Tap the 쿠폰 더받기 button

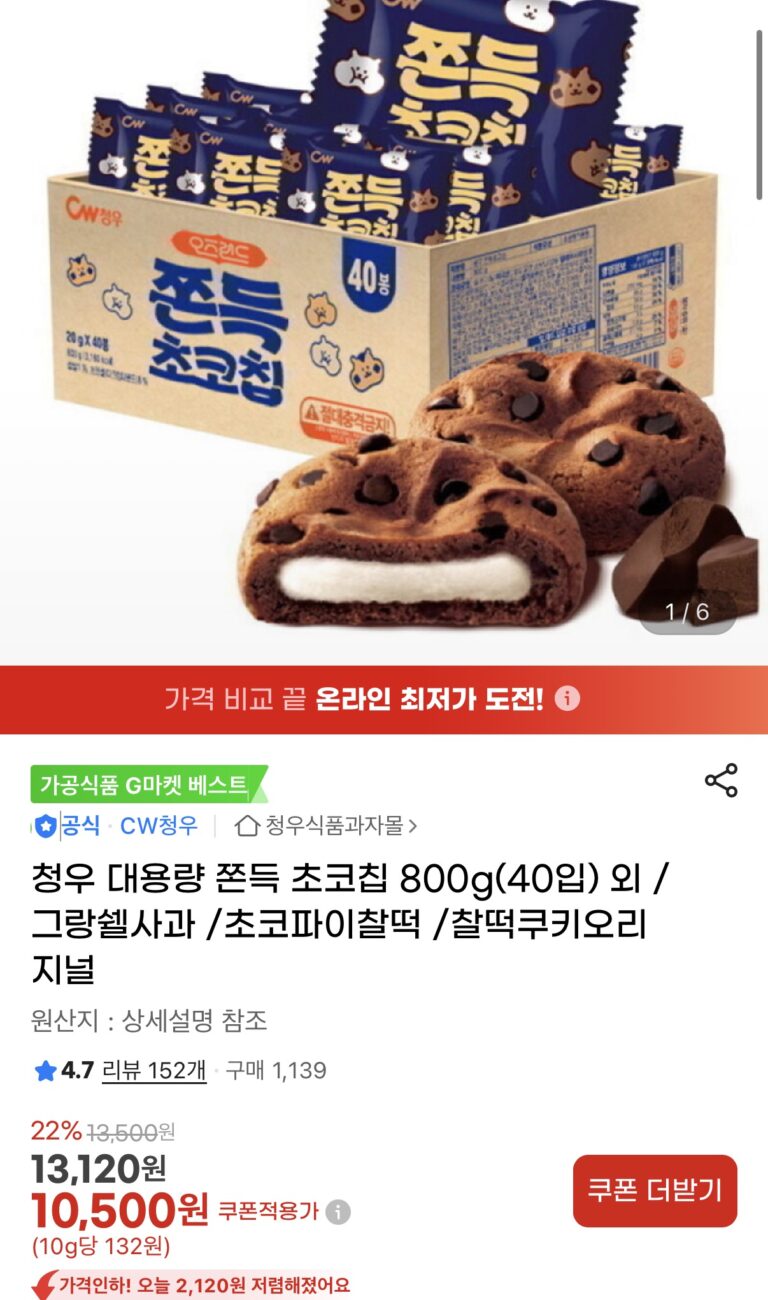pyautogui.click(x=654, y=1191)
